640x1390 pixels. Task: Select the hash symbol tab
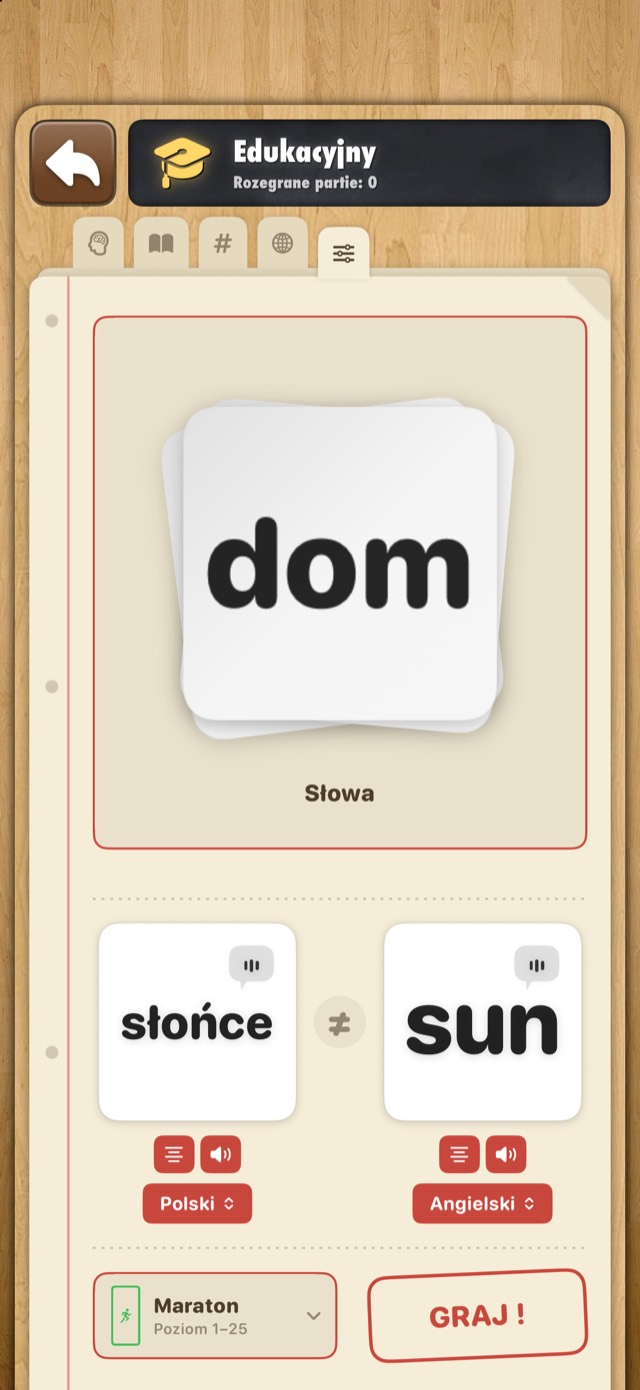[x=223, y=244]
